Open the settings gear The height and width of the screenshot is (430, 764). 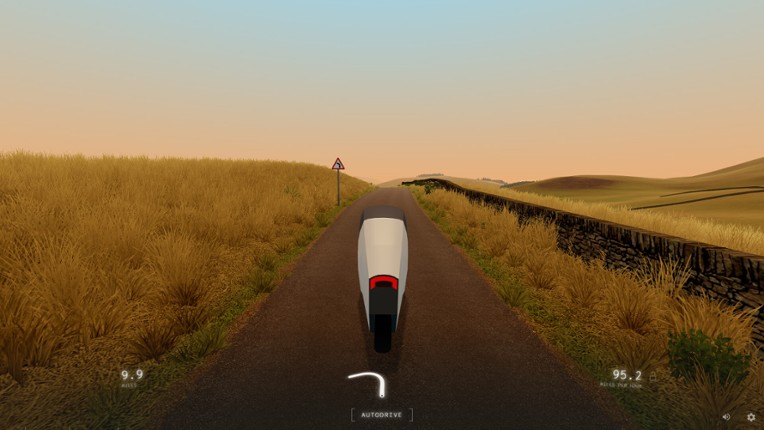coord(751,417)
